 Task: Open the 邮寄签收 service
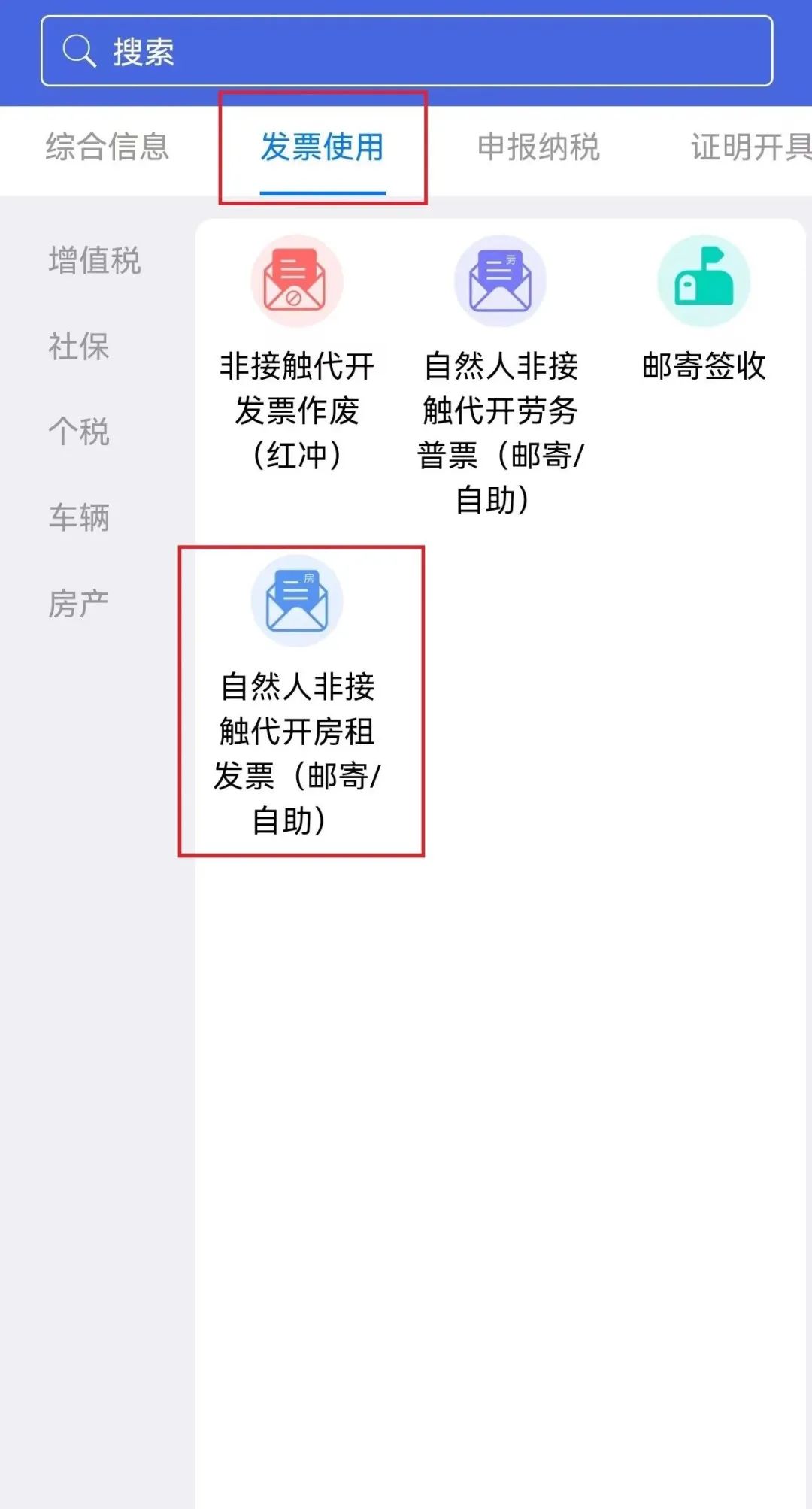704,309
